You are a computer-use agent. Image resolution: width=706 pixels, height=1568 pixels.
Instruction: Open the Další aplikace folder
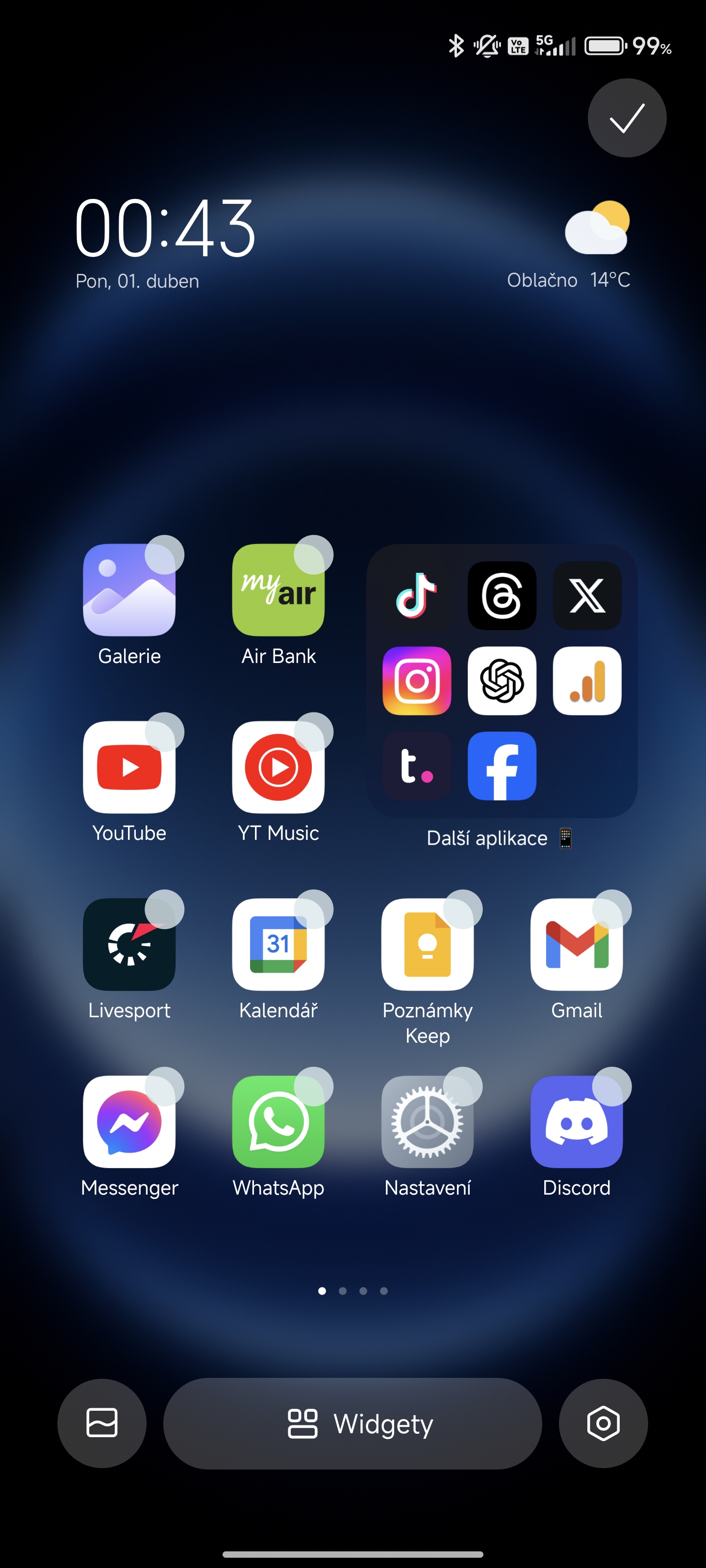[502, 681]
